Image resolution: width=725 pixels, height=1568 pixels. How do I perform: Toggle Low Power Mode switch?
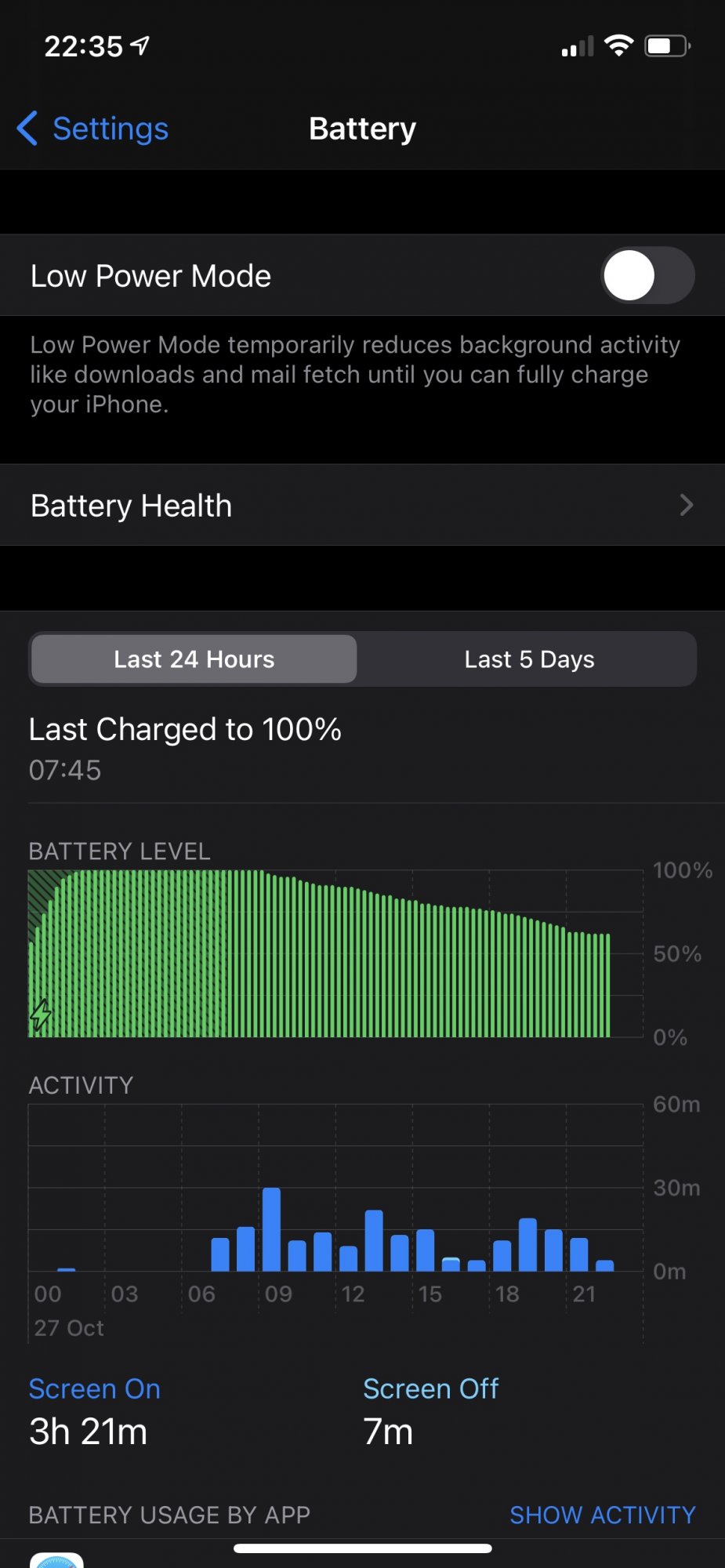coord(647,275)
